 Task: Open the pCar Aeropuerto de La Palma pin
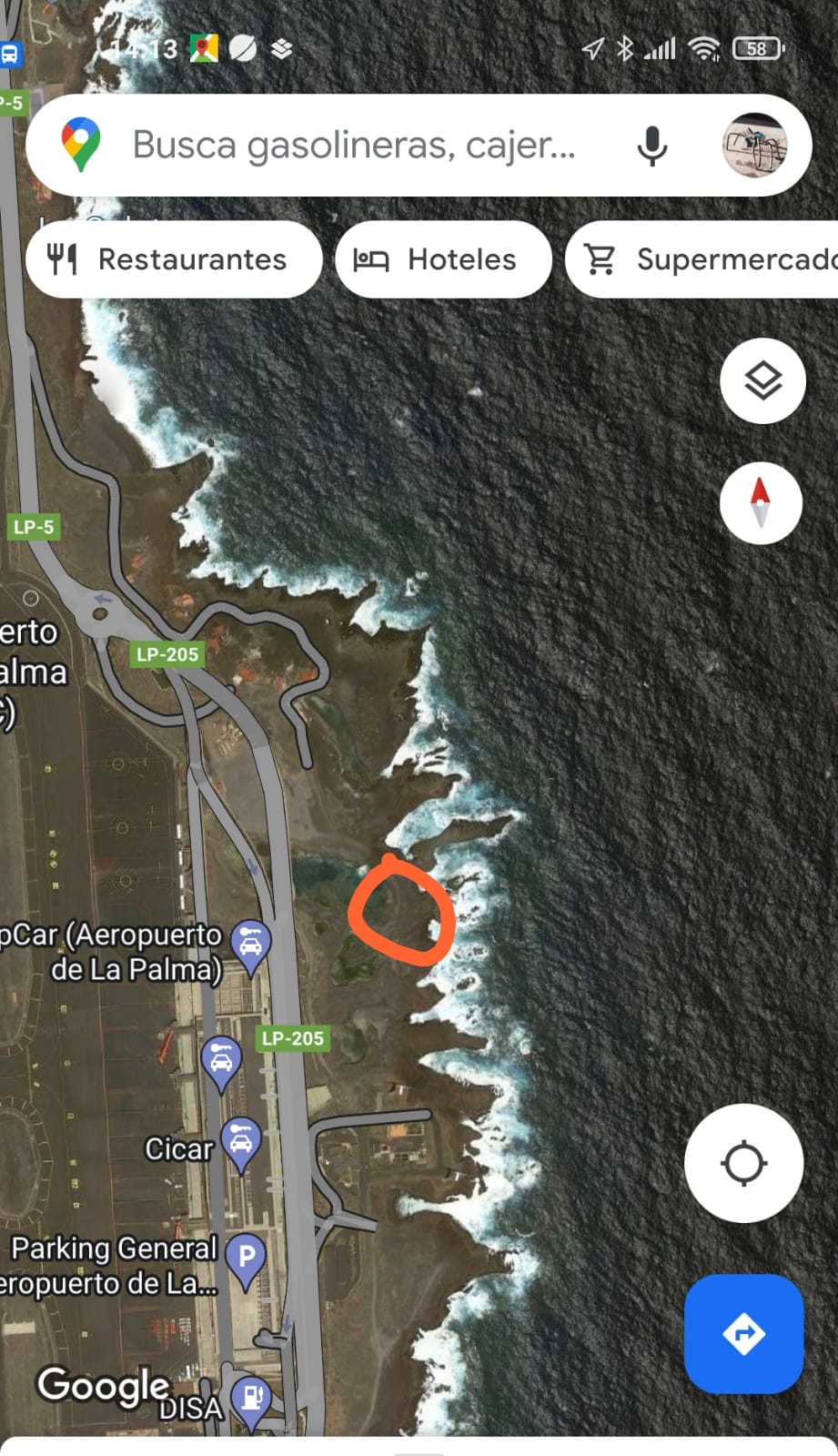(x=250, y=944)
